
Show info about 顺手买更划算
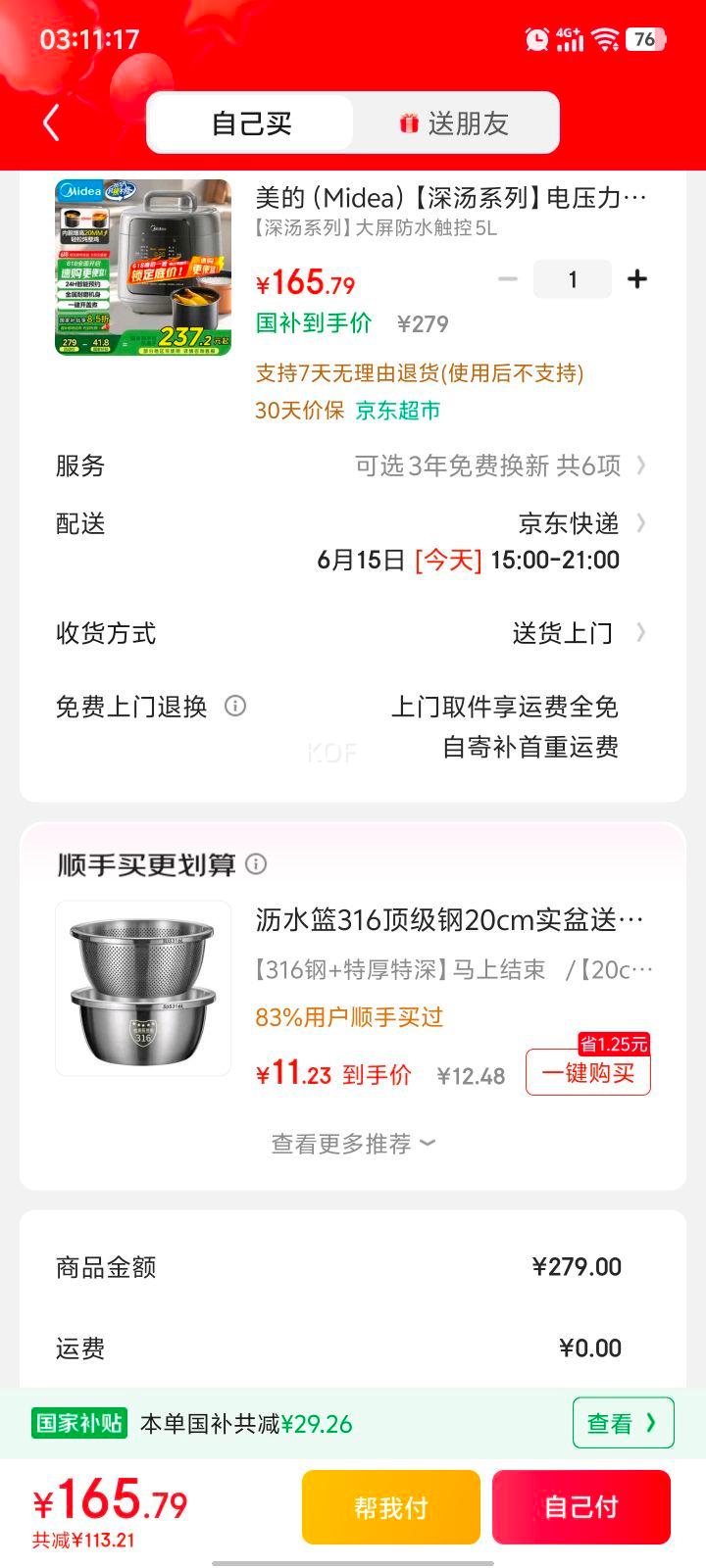pyautogui.click(x=256, y=864)
